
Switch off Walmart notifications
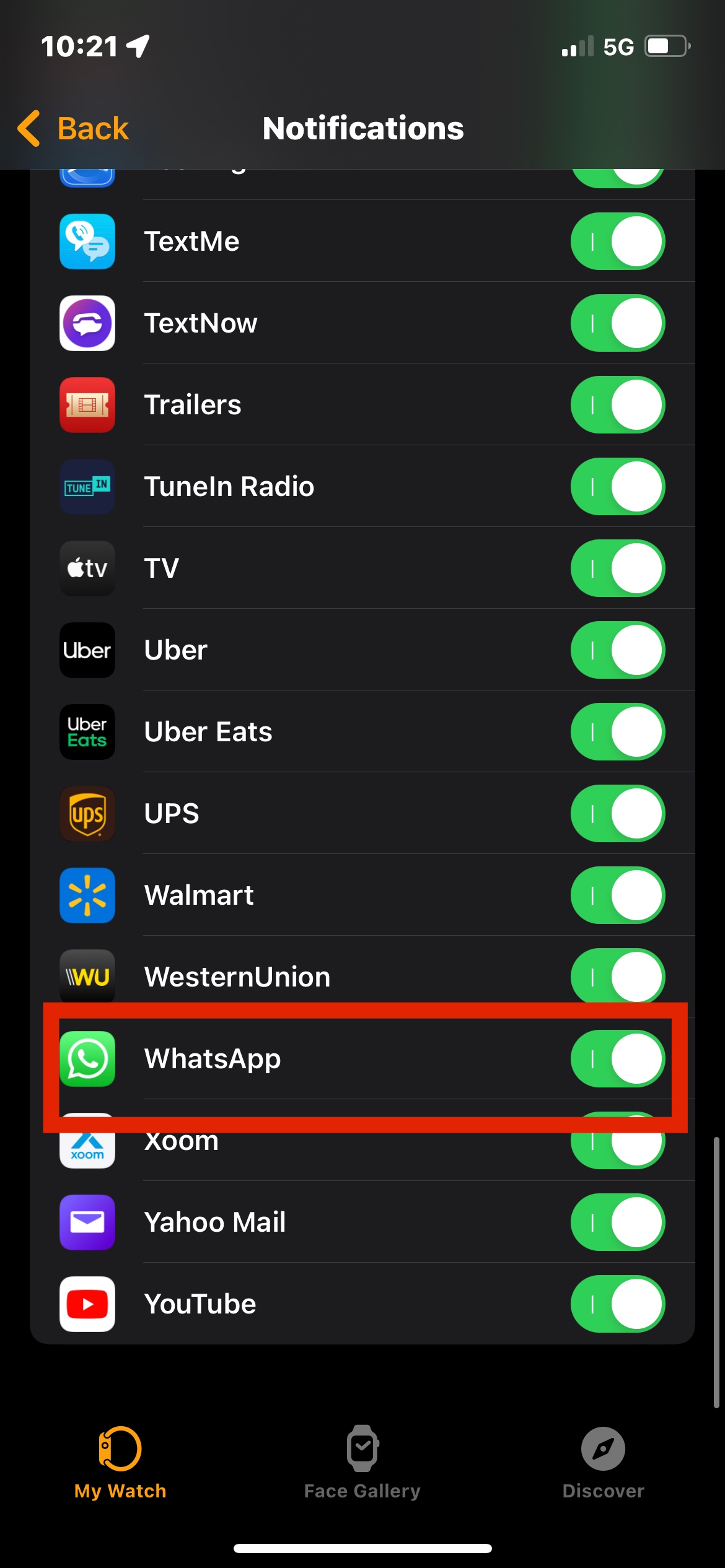[x=617, y=895]
